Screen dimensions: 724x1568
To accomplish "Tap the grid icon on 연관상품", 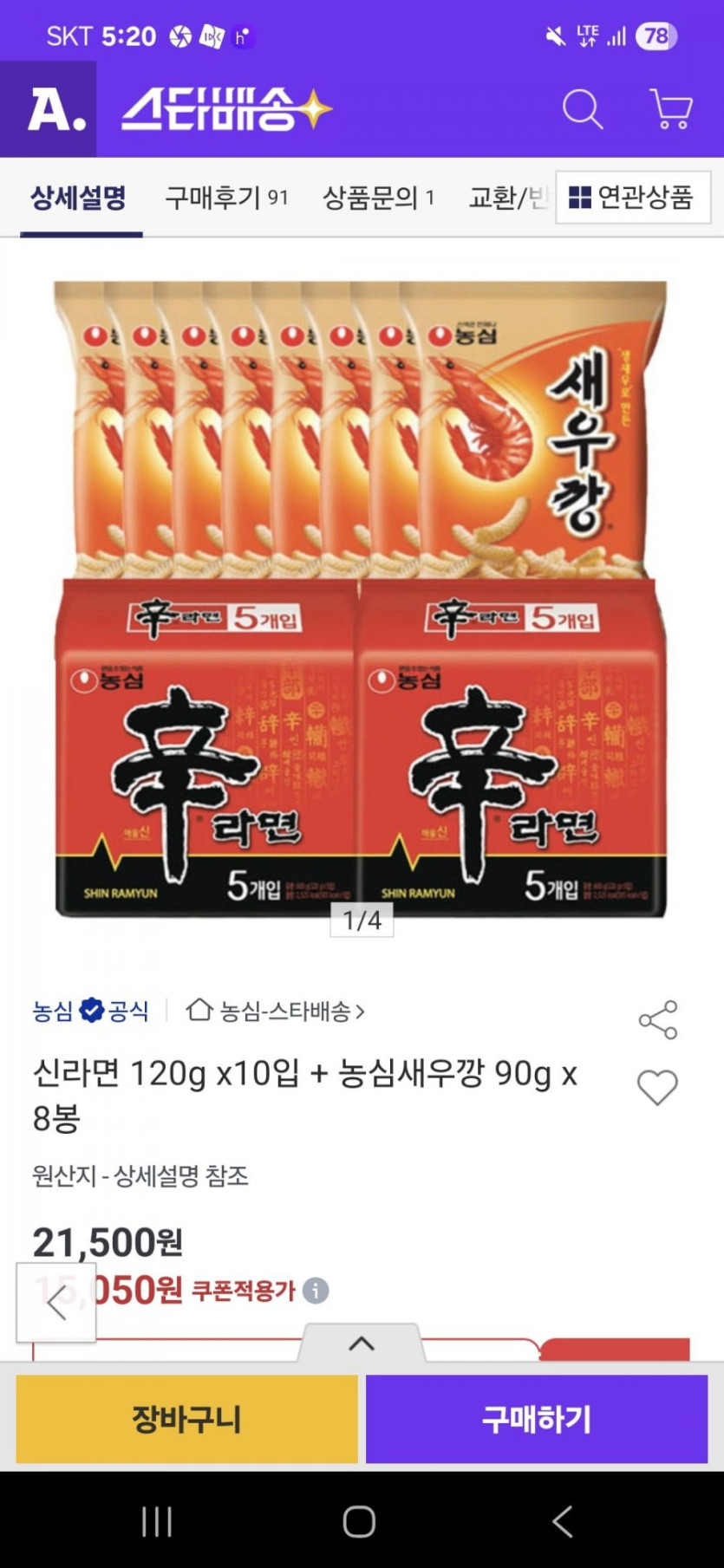I will pos(580,198).
